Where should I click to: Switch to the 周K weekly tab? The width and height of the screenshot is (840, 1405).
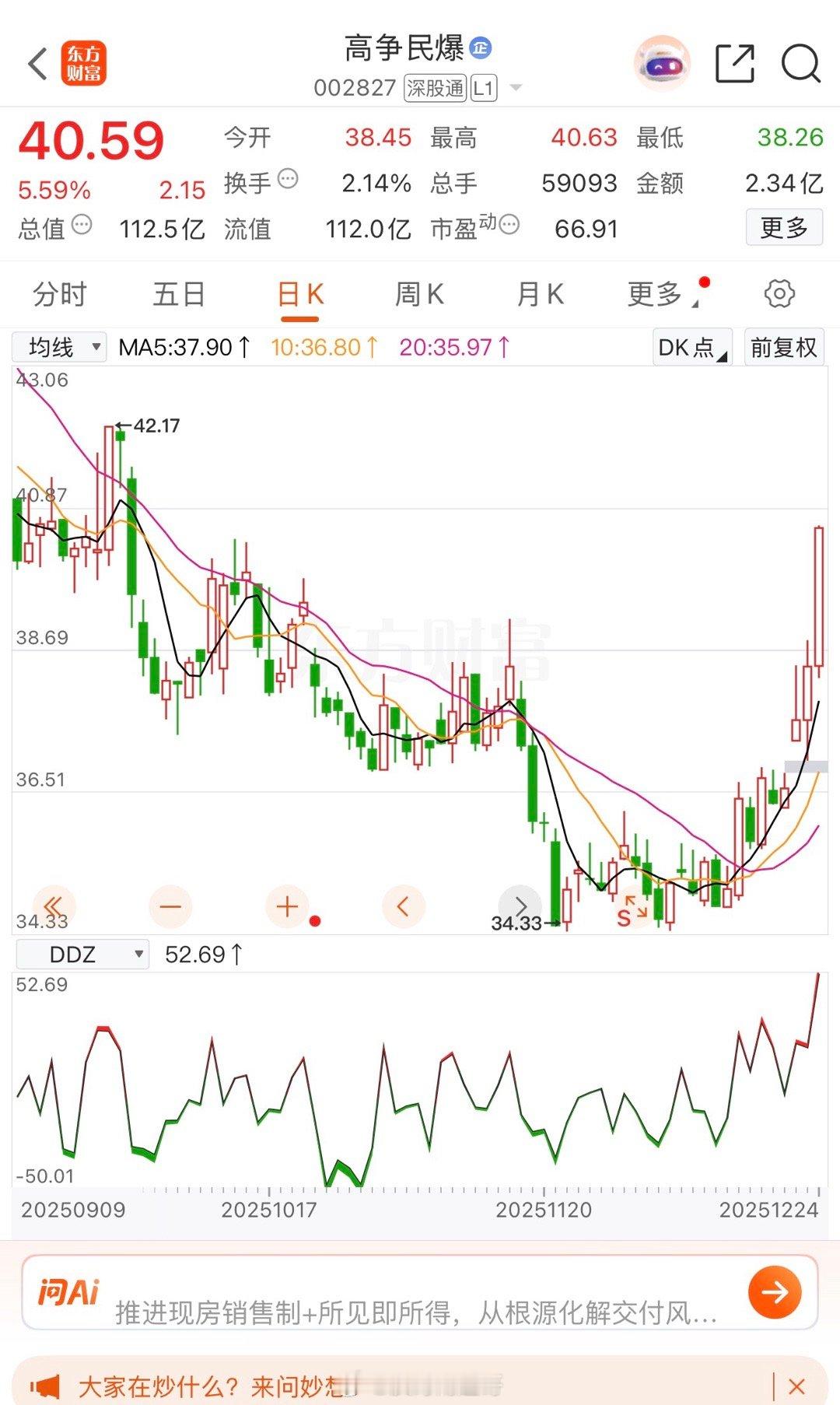418,294
